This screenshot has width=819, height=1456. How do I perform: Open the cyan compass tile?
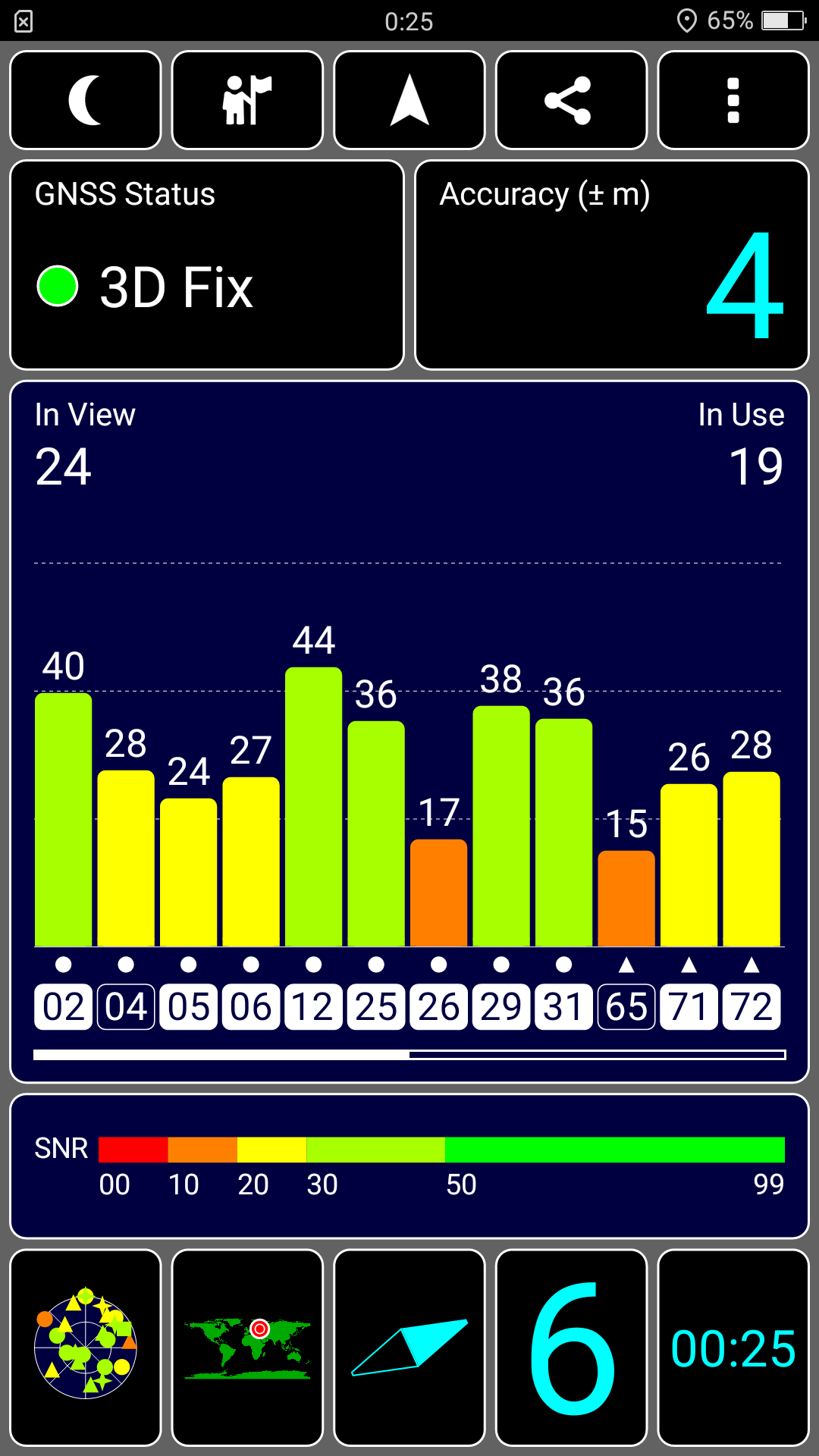click(x=409, y=1348)
